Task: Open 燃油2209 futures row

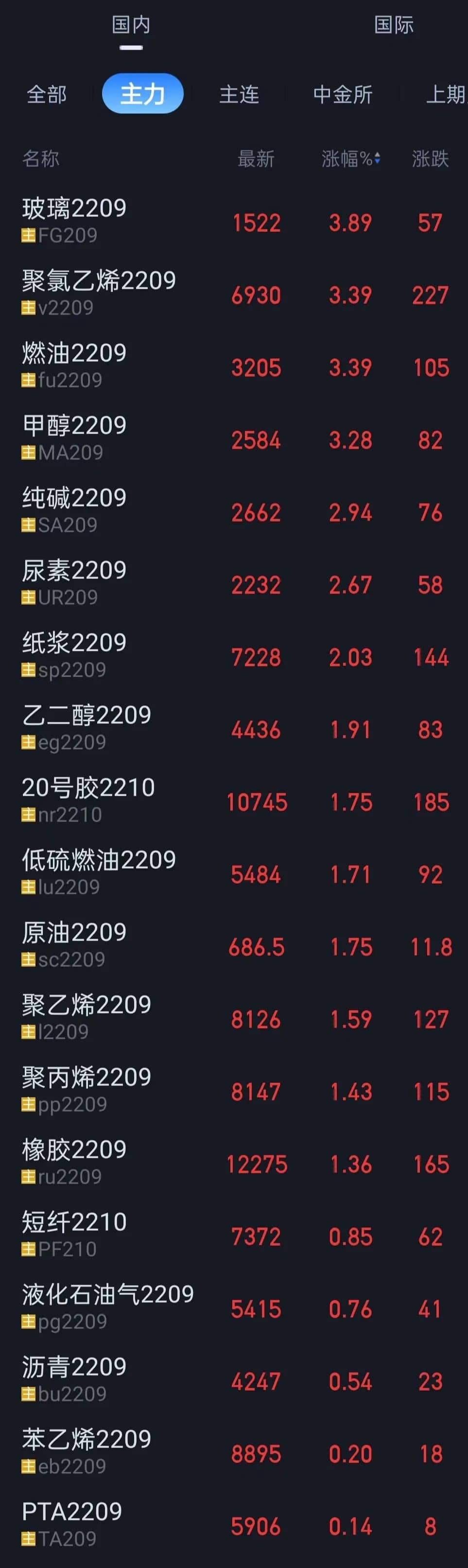Action: click(74, 365)
